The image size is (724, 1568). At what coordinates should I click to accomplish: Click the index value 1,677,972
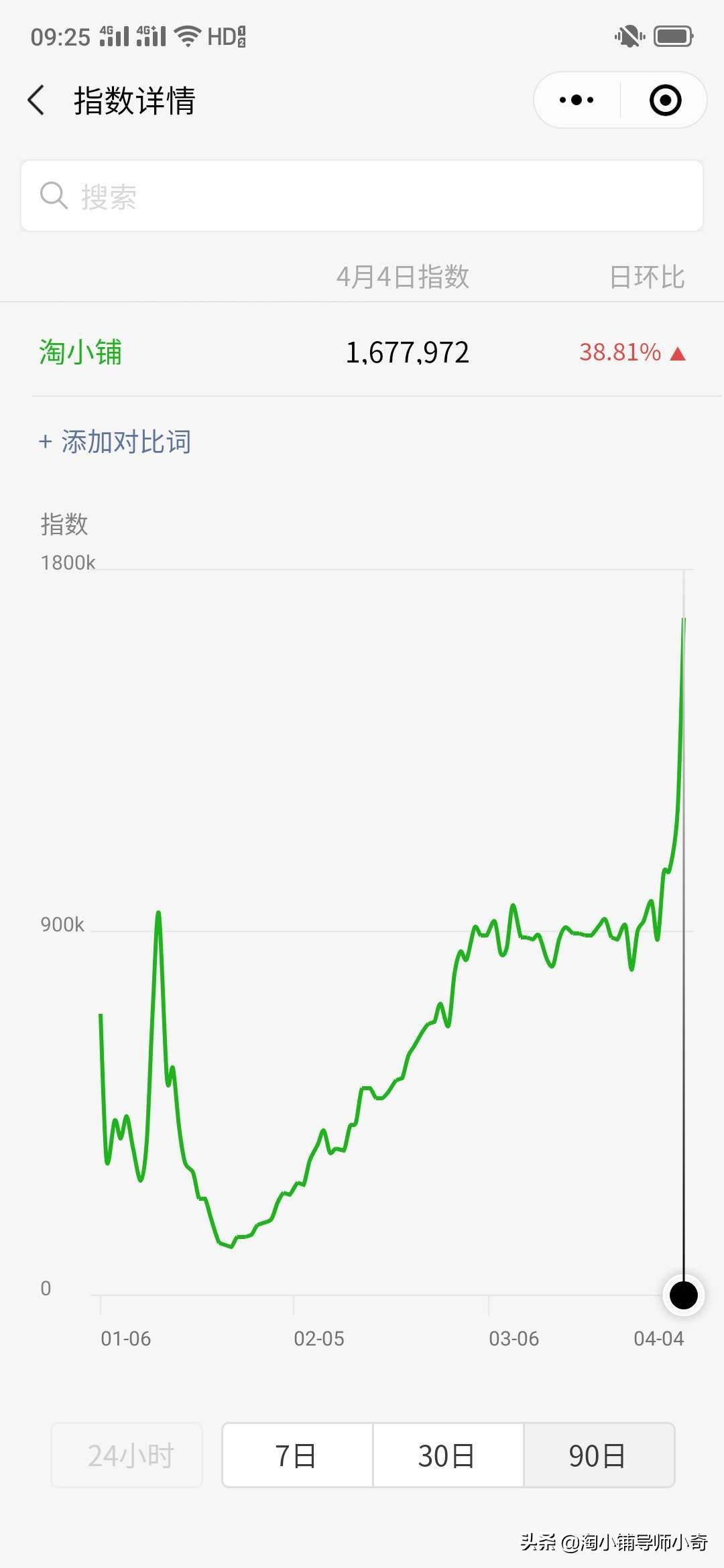[x=406, y=353]
